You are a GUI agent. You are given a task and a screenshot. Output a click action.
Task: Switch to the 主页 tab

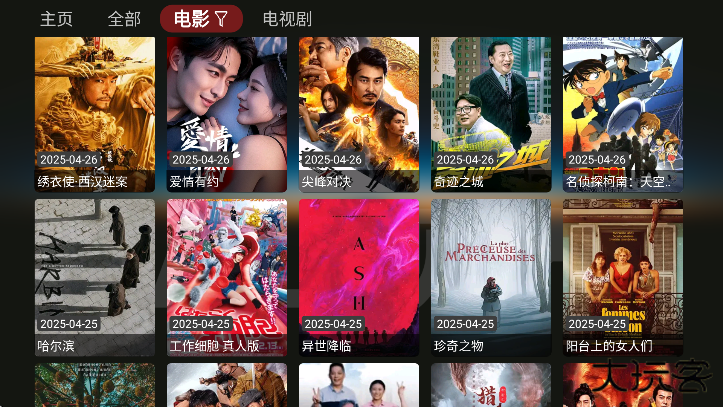[56, 19]
